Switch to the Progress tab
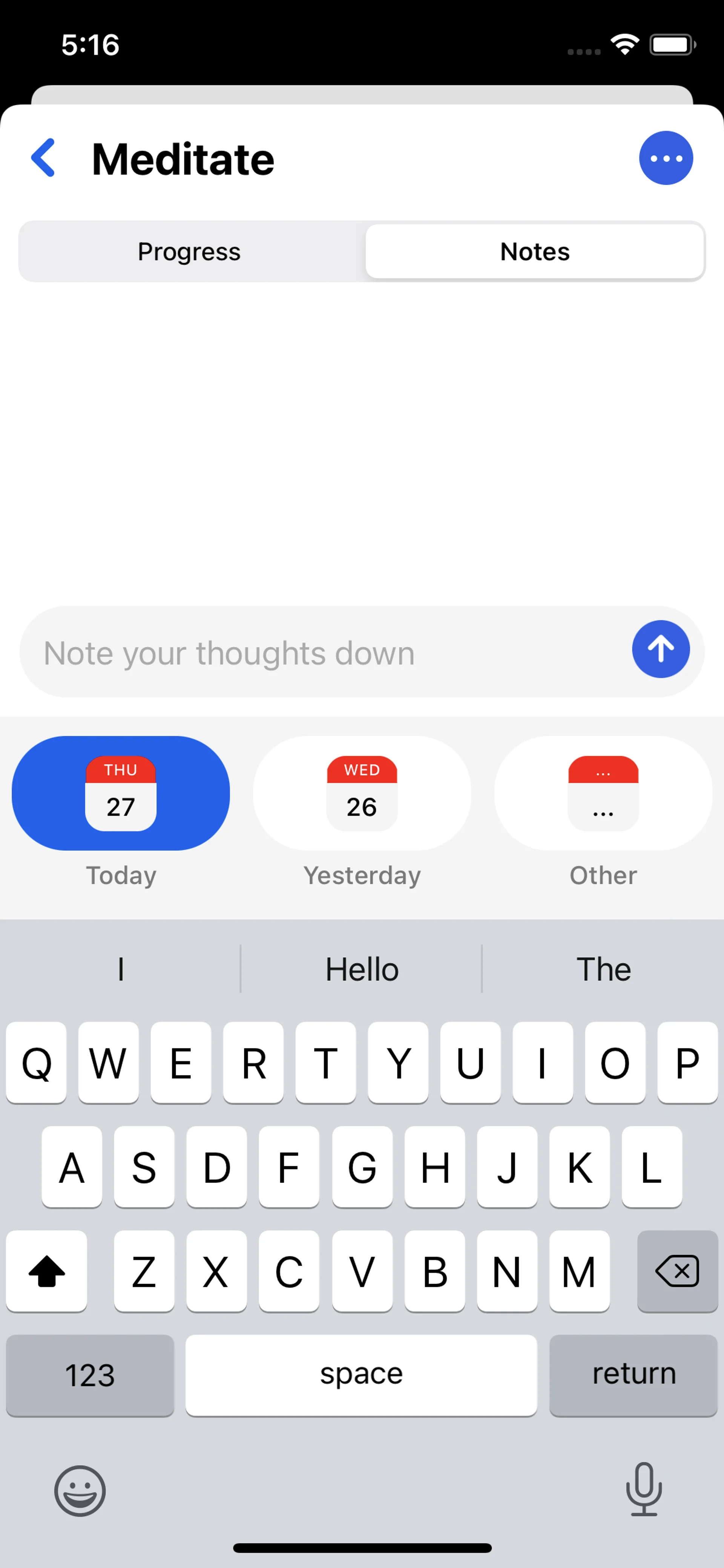724x1568 pixels. [189, 251]
